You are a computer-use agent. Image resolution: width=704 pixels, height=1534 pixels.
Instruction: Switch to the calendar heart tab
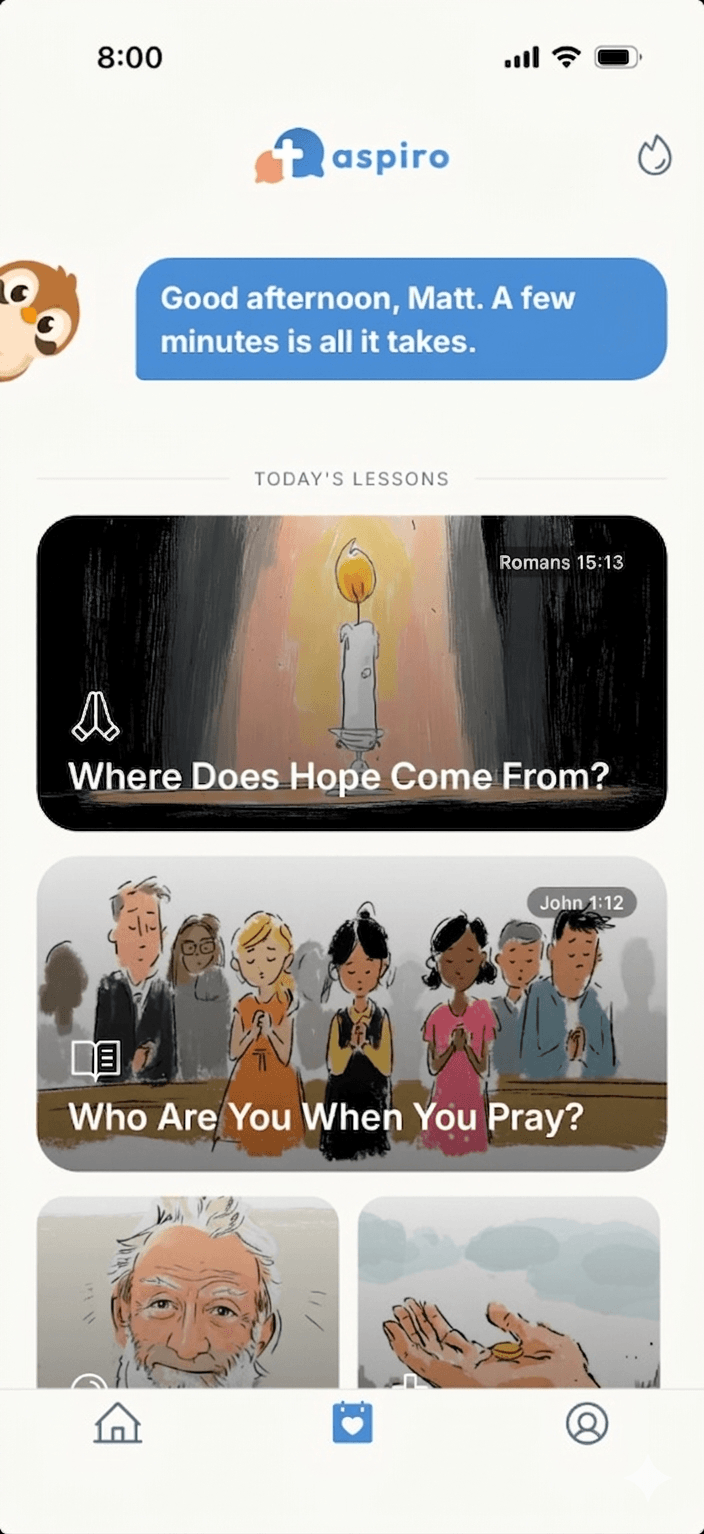pos(352,1422)
